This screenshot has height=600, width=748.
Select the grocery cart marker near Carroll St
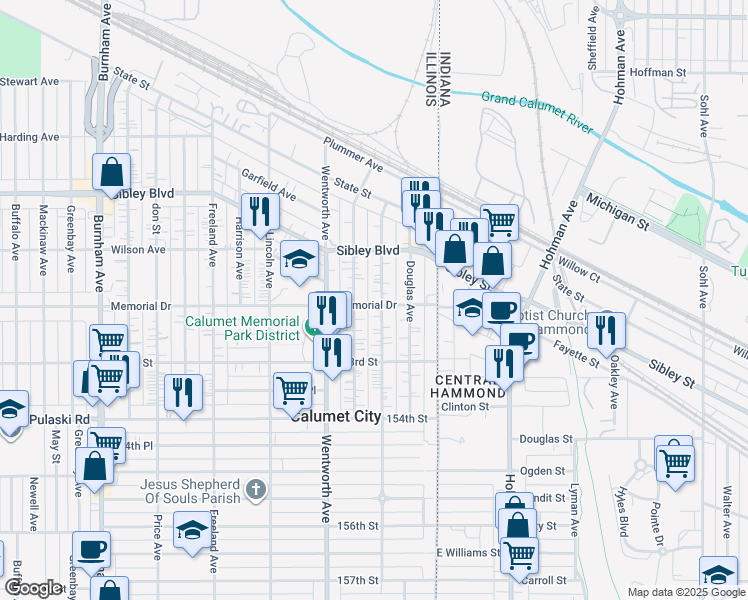click(520, 555)
